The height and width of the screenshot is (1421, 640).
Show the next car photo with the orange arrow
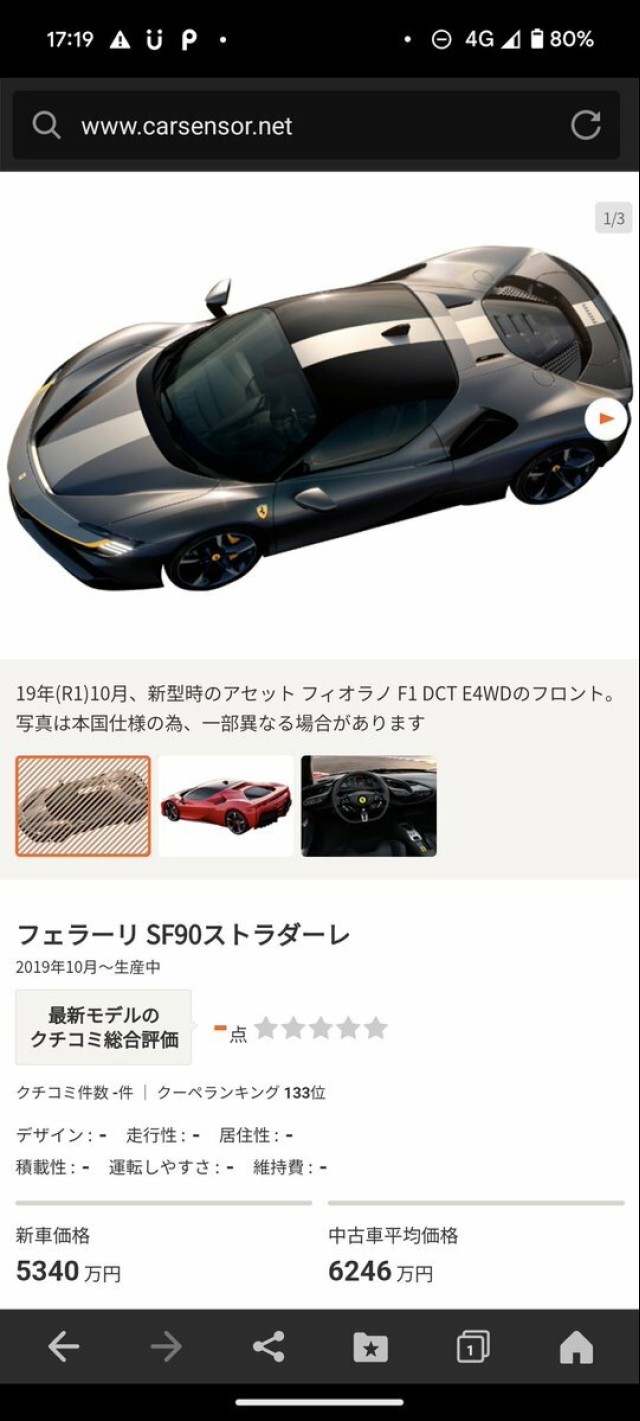point(606,419)
